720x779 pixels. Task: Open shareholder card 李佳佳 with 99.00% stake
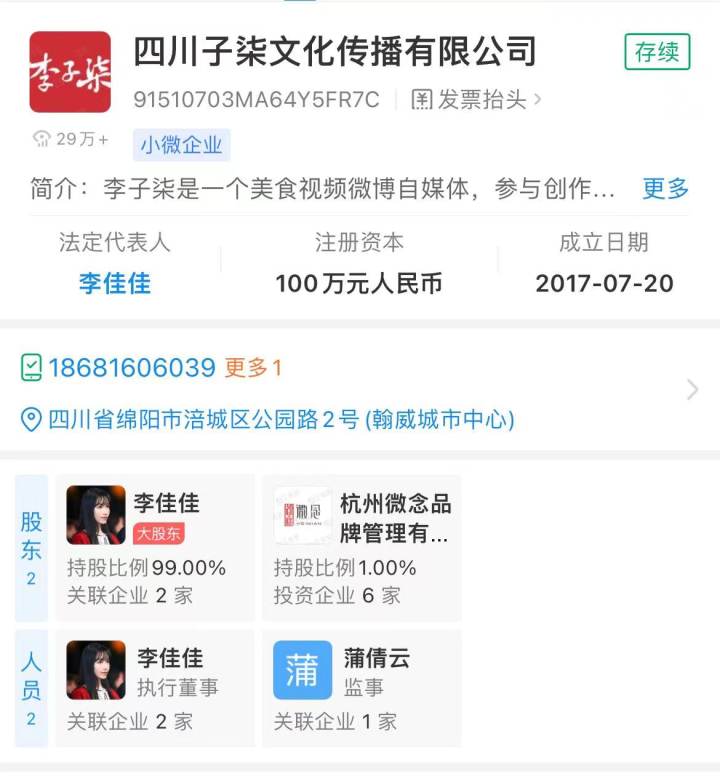pyautogui.click(x=155, y=547)
